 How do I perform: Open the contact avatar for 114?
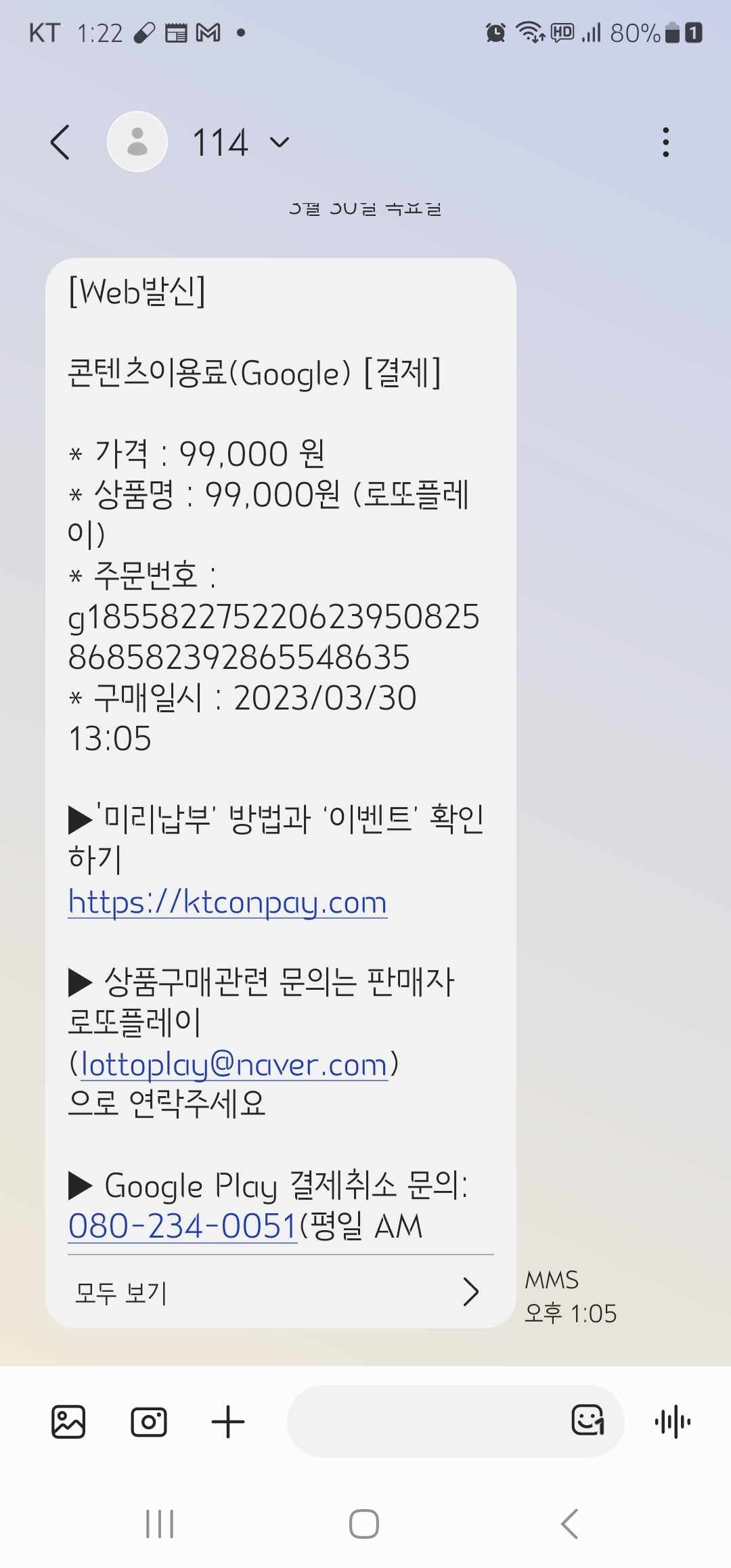pyautogui.click(x=137, y=142)
